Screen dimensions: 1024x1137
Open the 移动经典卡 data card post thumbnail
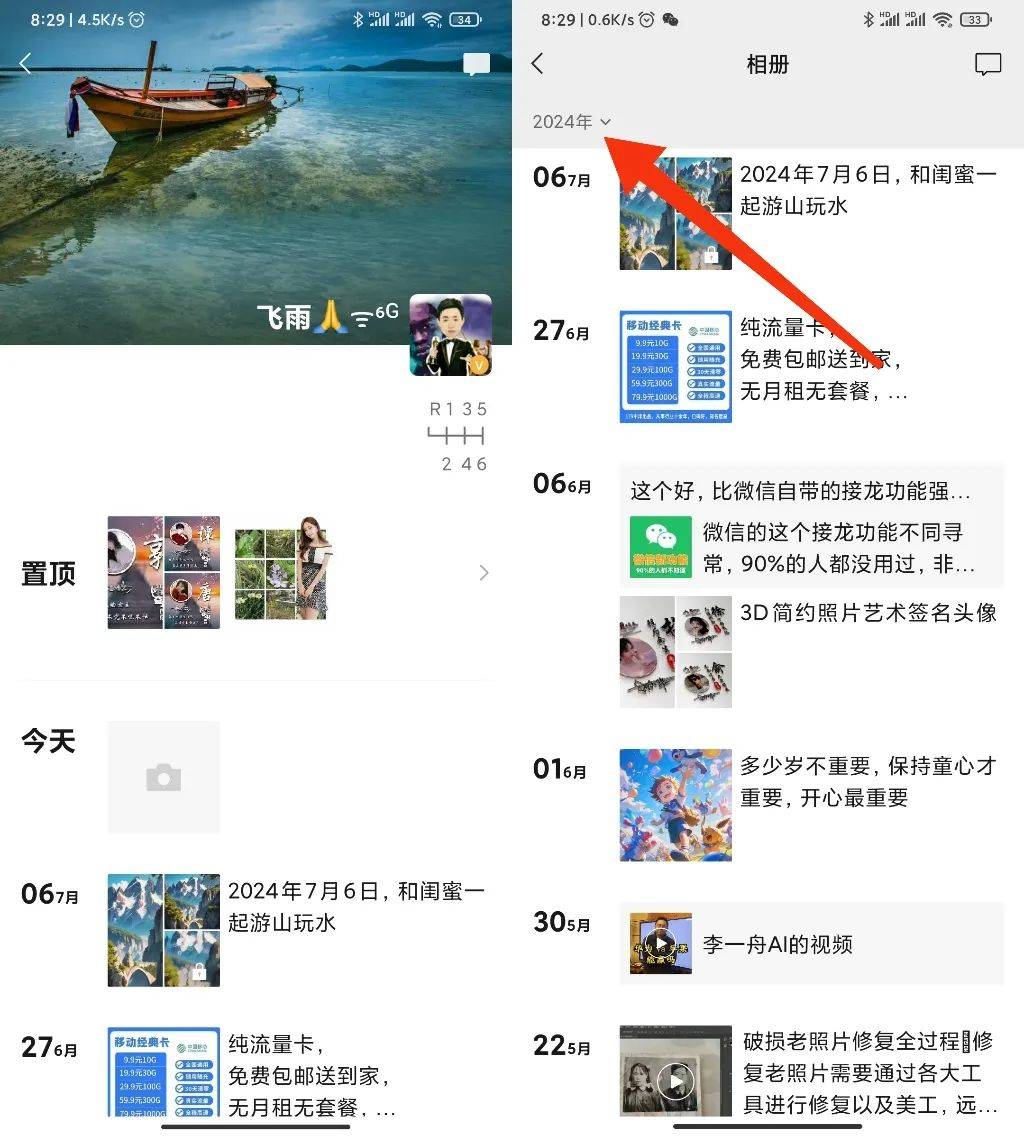pyautogui.click(x=675, y=366)
